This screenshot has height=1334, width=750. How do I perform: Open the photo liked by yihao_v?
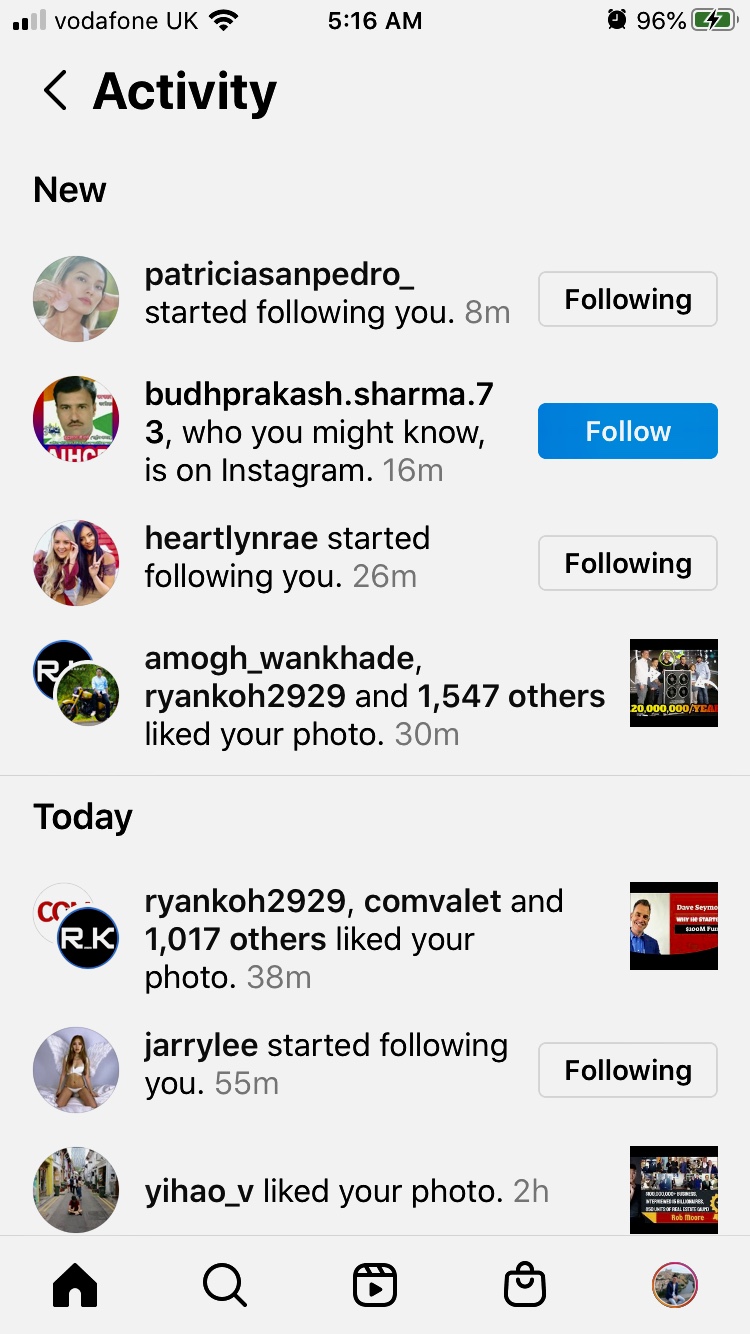(x=673, y=1190)
